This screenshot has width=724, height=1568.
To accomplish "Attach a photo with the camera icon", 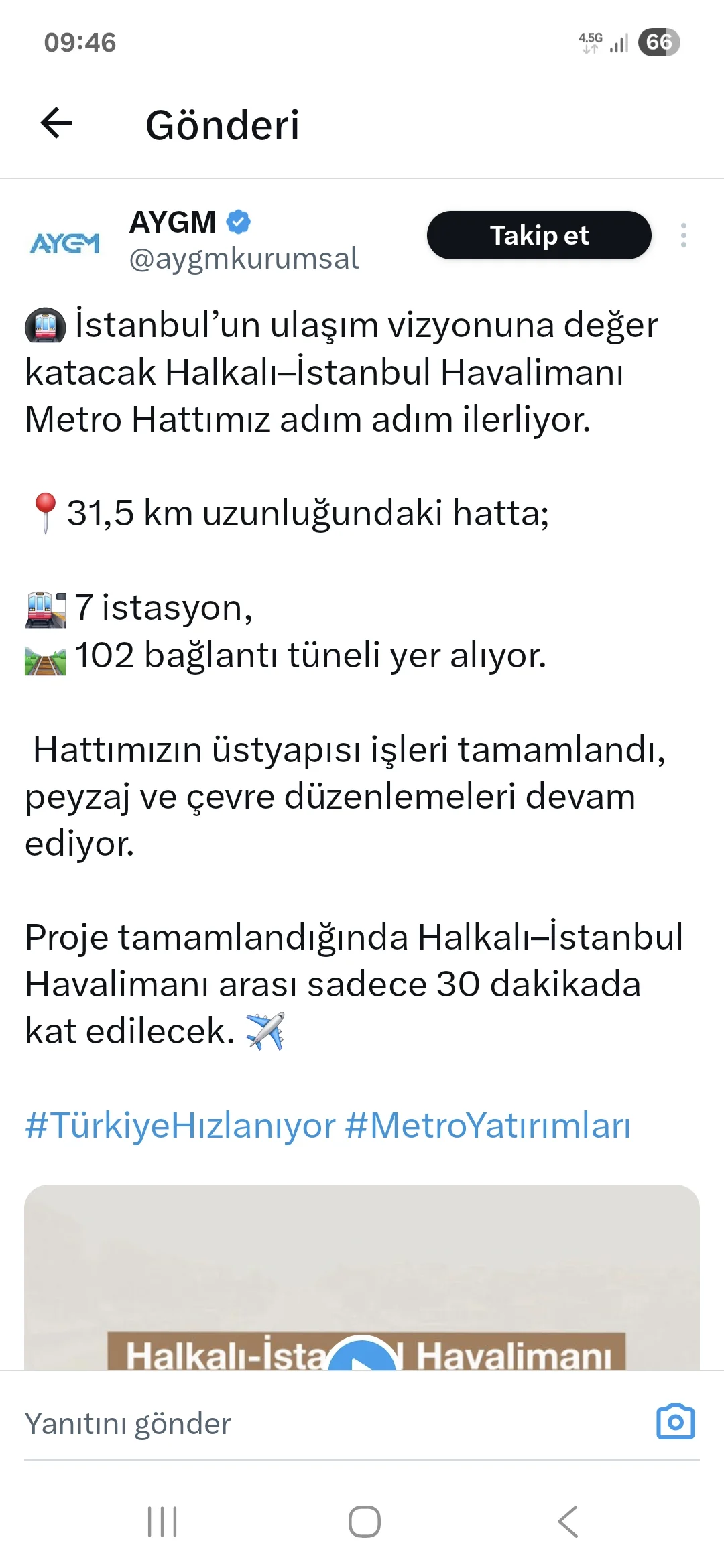I will pyautogui.click(x=675, y=1422).
